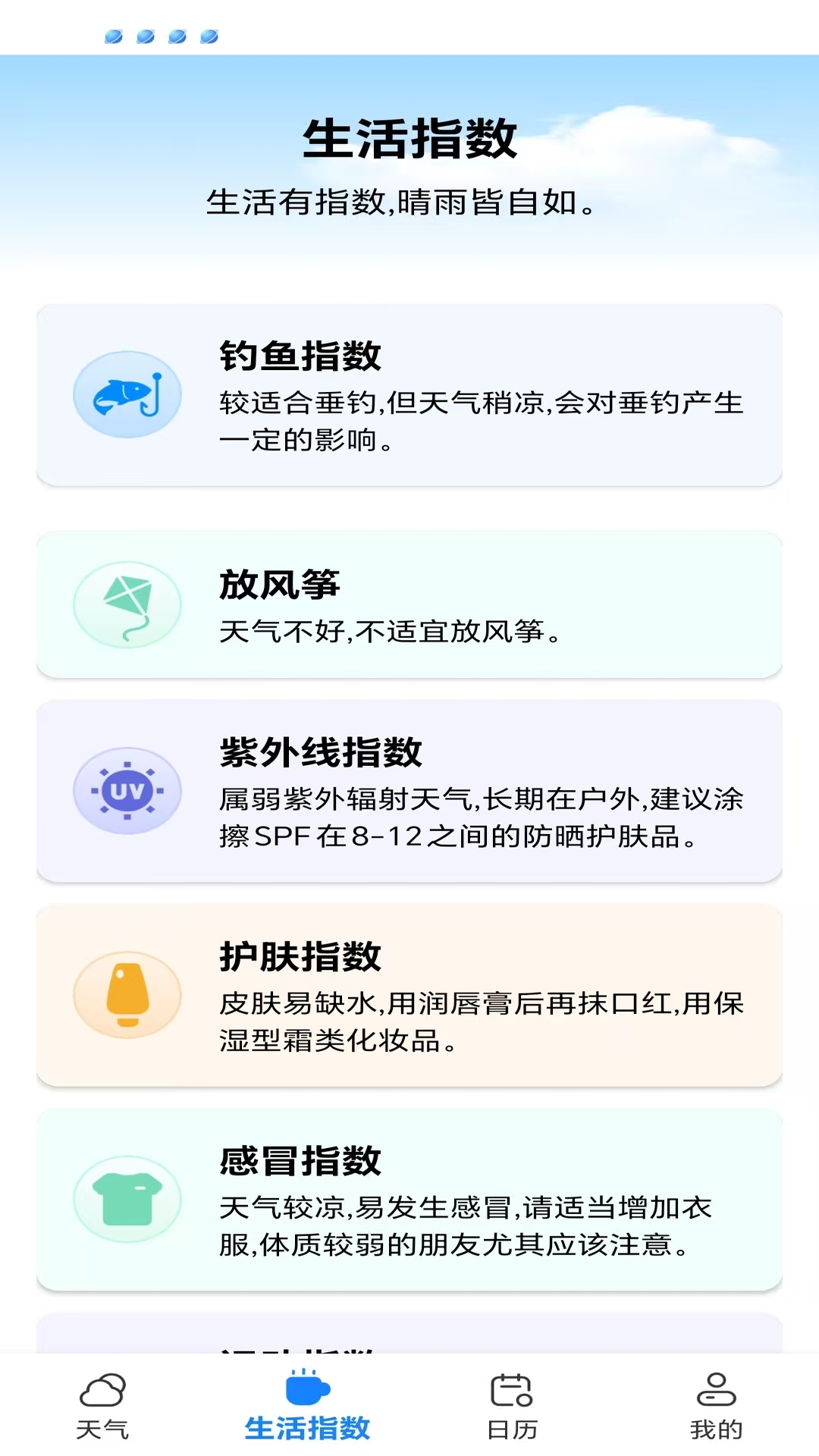Screen dimensions: 819x1456
Task: Tap the 生活指数 page title
Action: pyautogui.click(x=409, y=140)
